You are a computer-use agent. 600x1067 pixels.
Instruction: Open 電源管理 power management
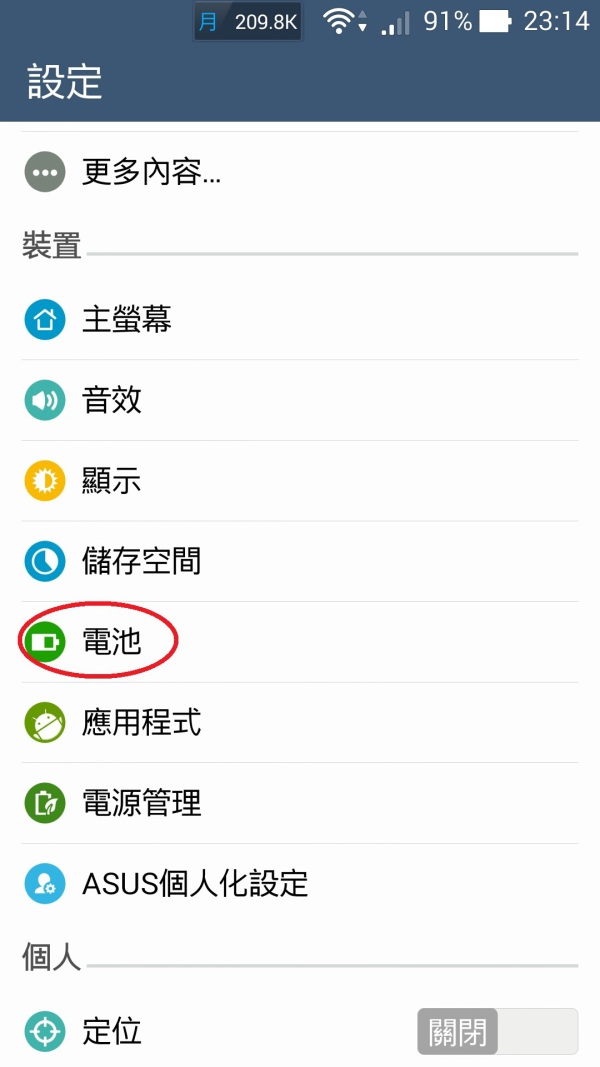point(140,803)
